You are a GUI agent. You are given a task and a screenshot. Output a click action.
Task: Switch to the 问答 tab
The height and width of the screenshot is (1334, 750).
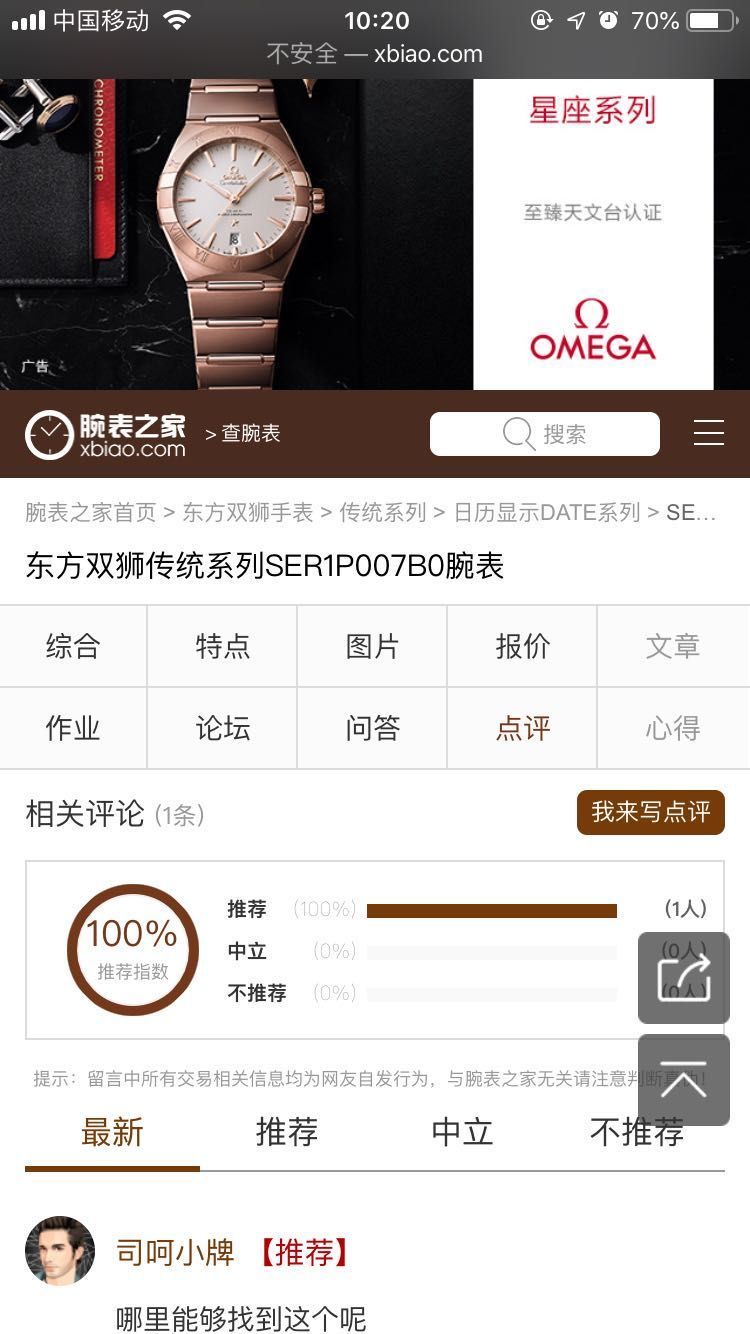tap(372, 728)
